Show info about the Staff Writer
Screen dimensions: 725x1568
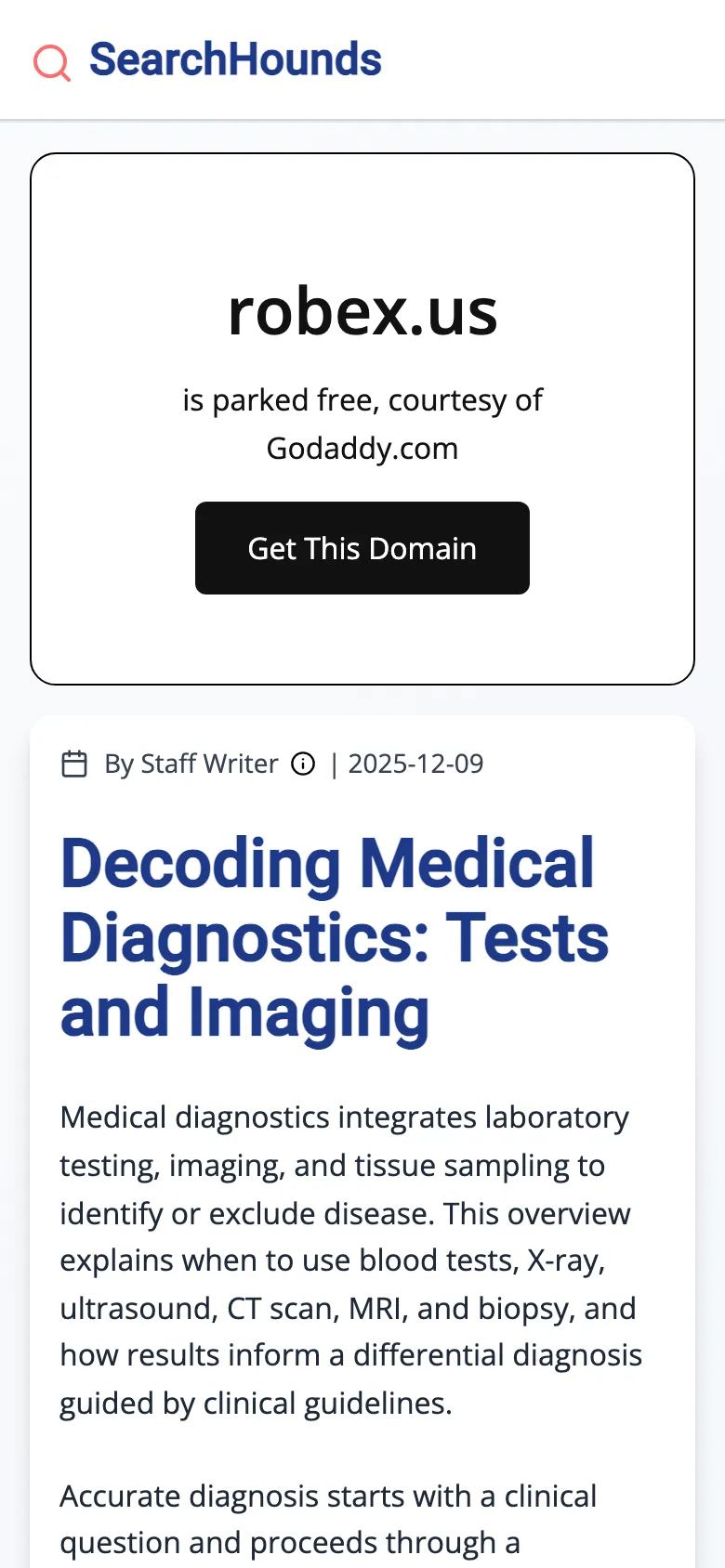[303, 764]
